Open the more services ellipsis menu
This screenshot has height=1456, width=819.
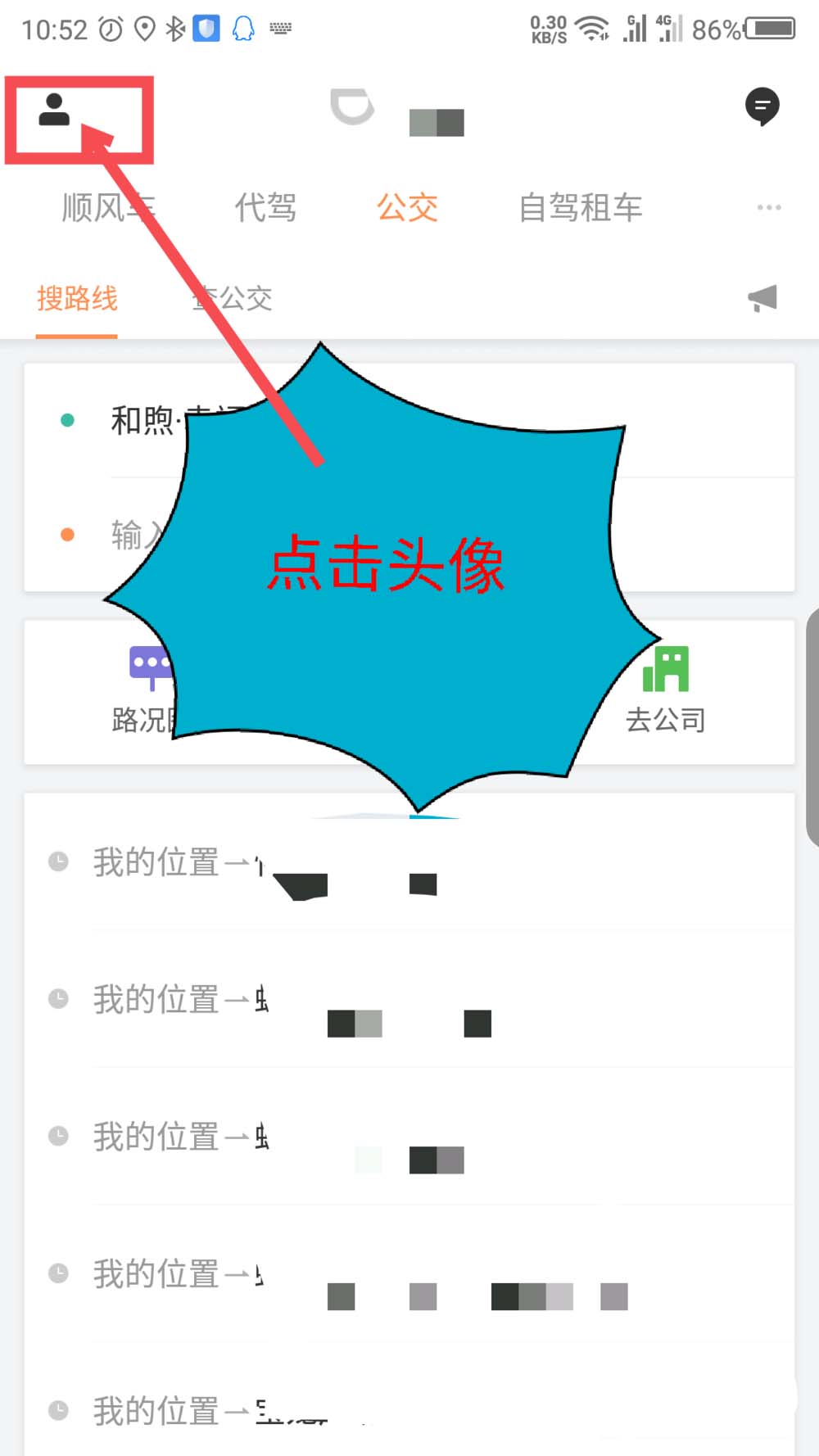click(768, 207)
